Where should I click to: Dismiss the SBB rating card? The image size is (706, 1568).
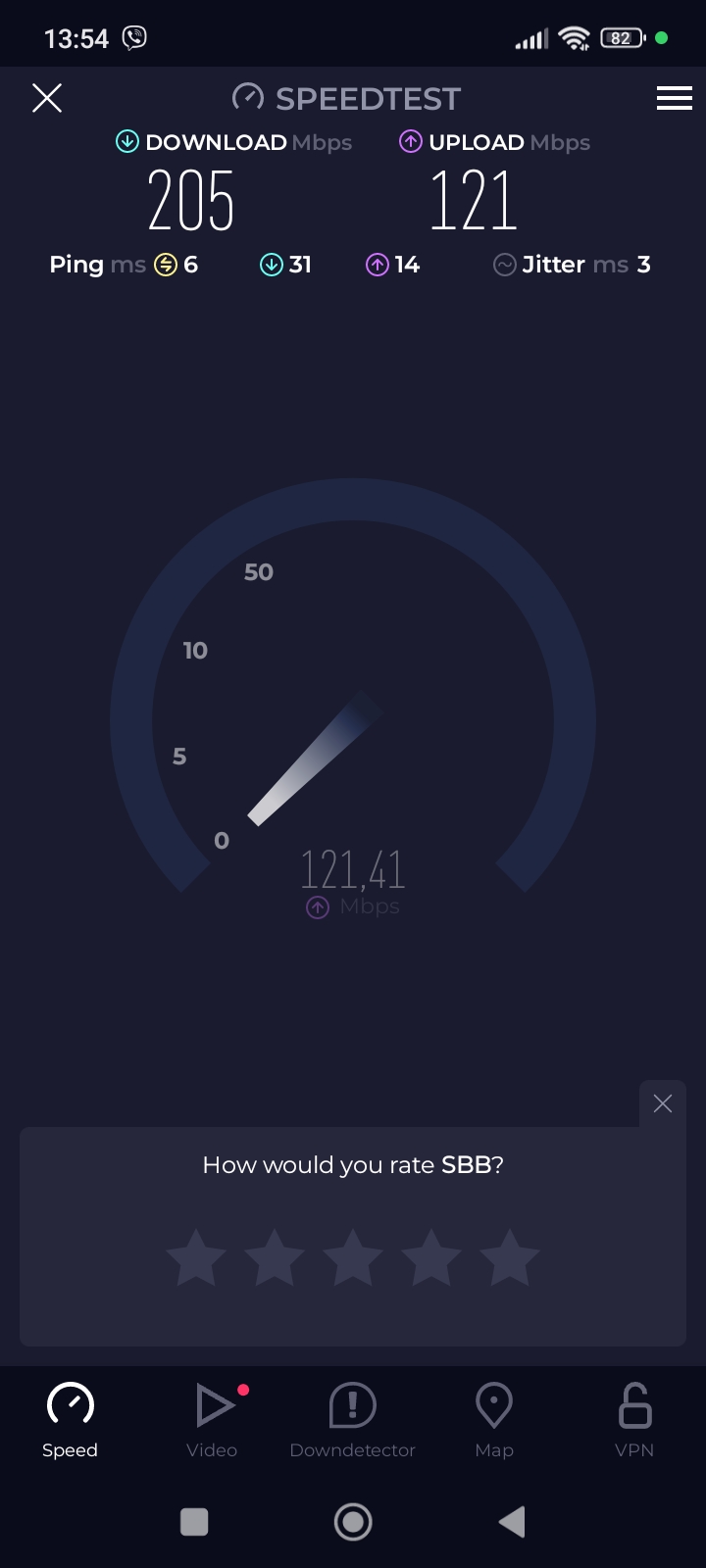(663, 1103)
